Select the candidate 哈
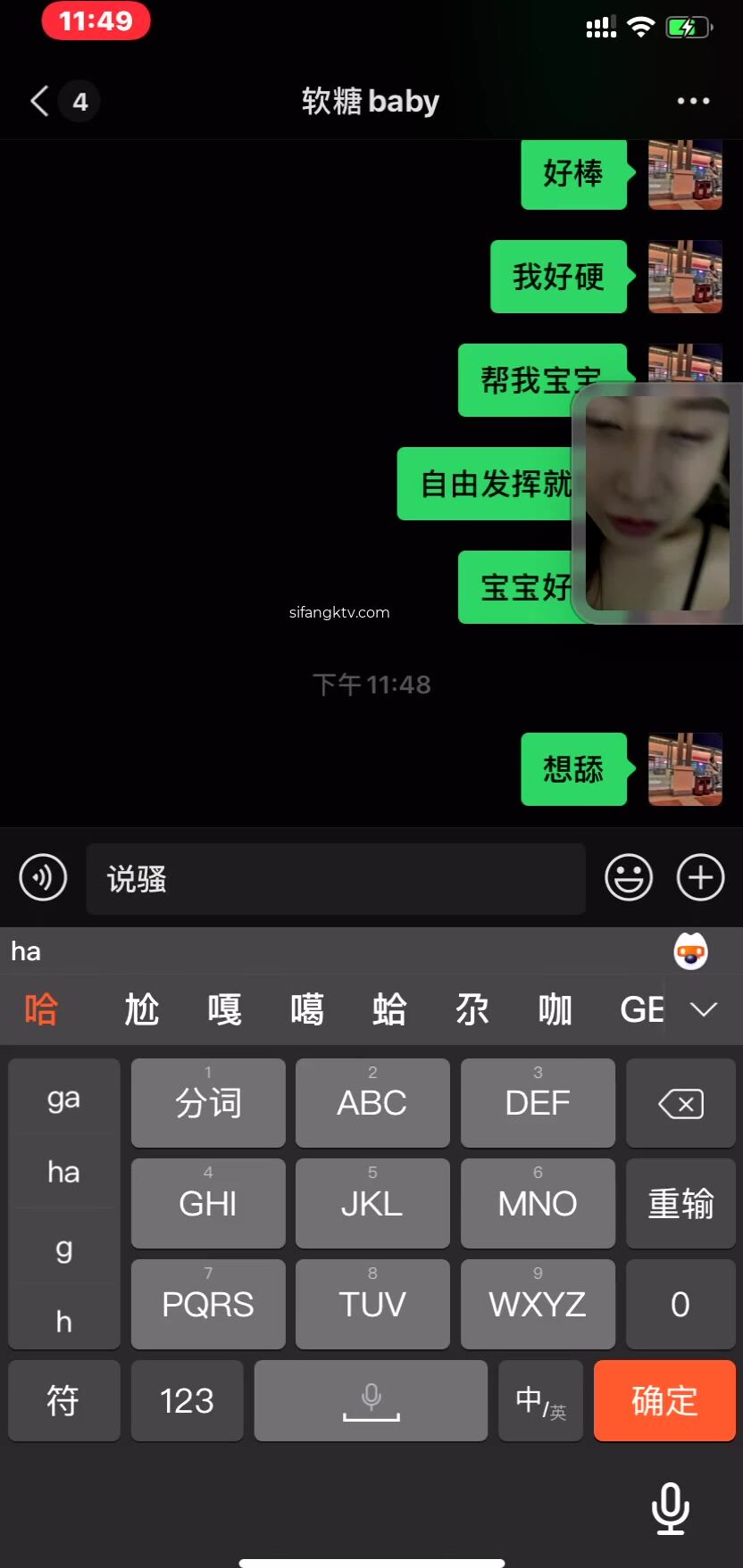 pos(41,1009)
